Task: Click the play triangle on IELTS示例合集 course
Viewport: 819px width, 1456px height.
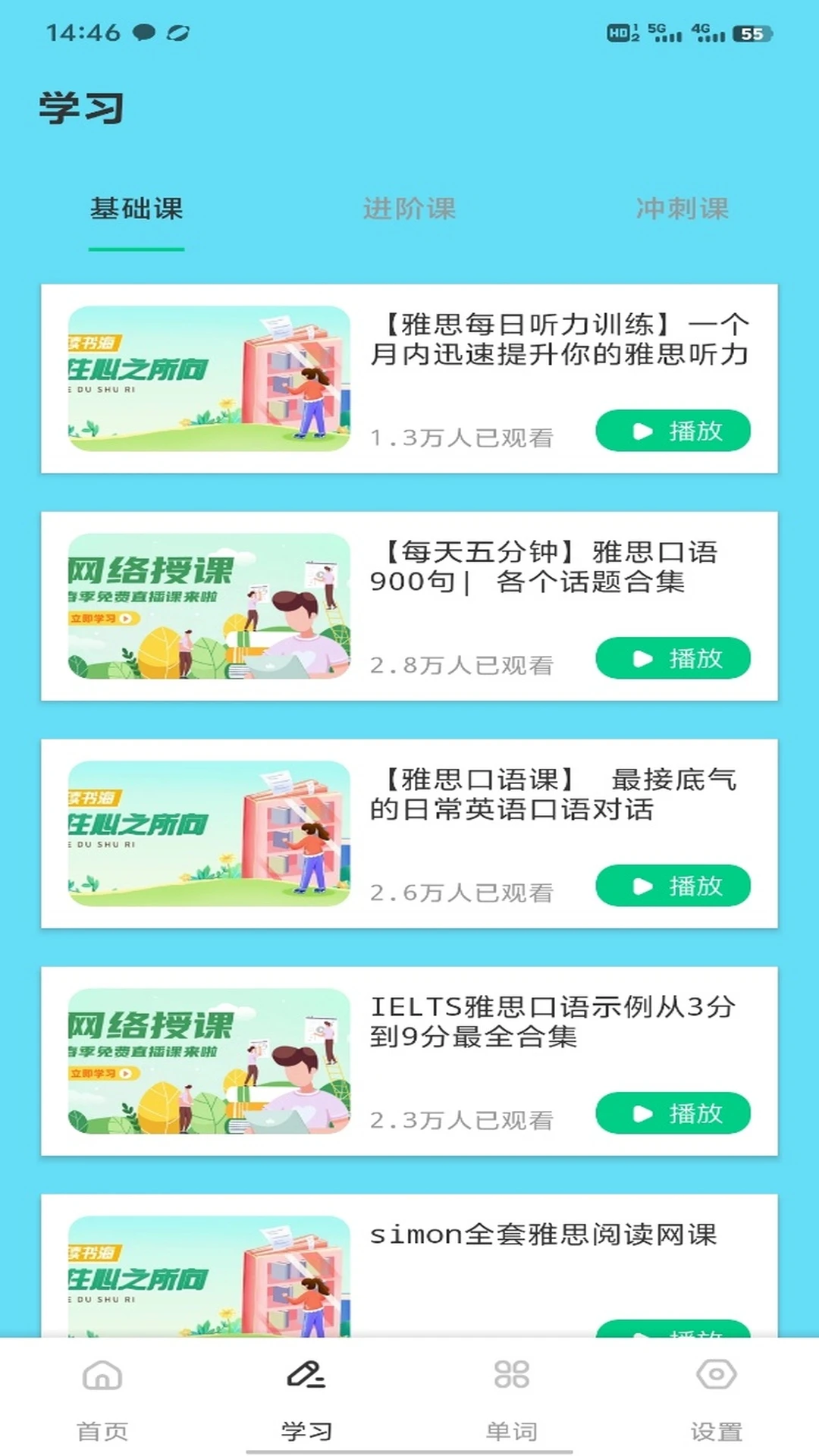Action: coord(644,1113)
